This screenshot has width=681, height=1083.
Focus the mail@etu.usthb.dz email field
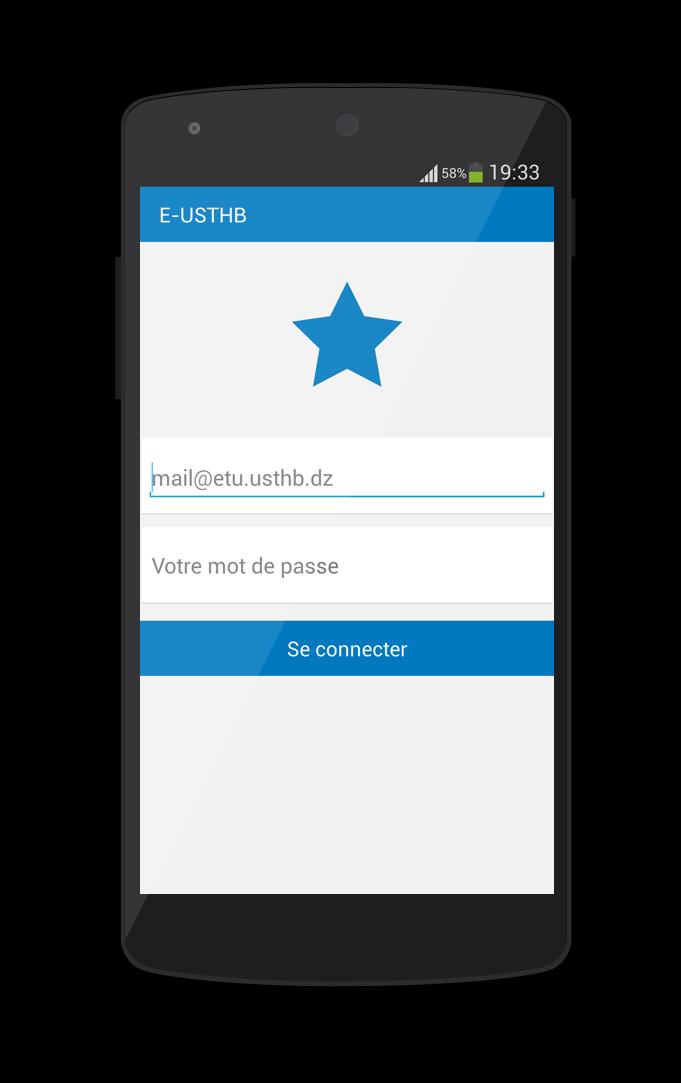[346, 478]
